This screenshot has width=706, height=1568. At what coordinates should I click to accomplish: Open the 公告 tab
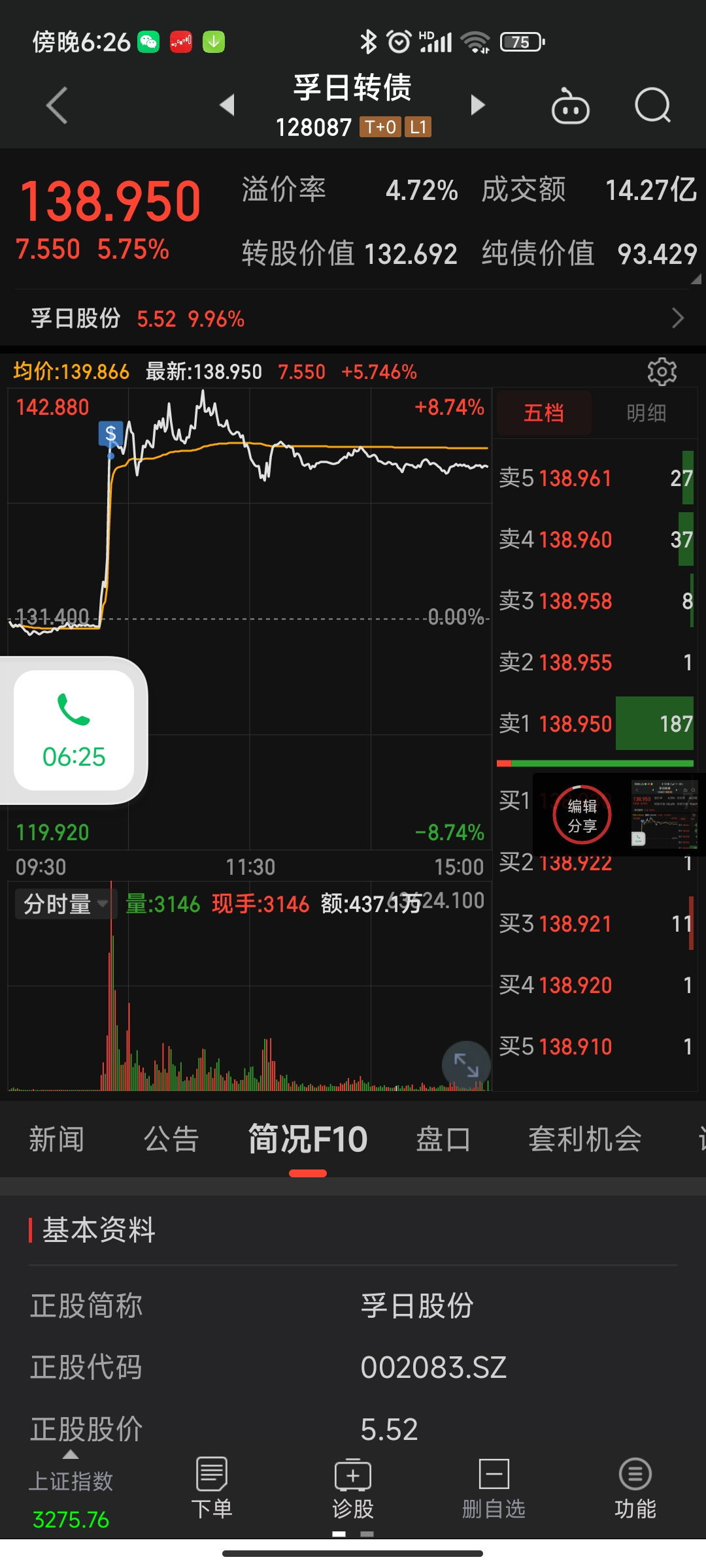point(171,1139)
